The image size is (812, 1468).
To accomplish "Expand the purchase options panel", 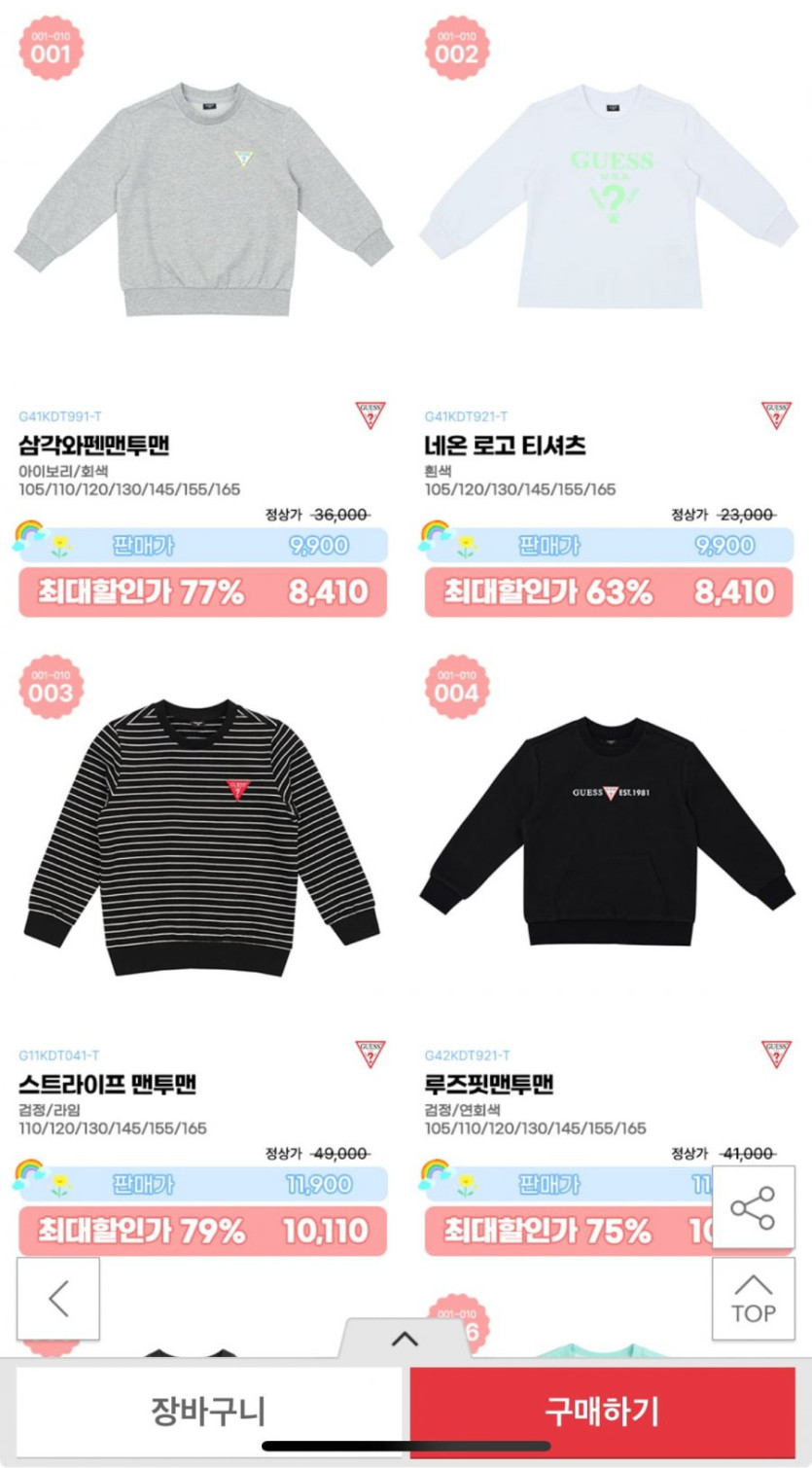I will coord(405,1340).
